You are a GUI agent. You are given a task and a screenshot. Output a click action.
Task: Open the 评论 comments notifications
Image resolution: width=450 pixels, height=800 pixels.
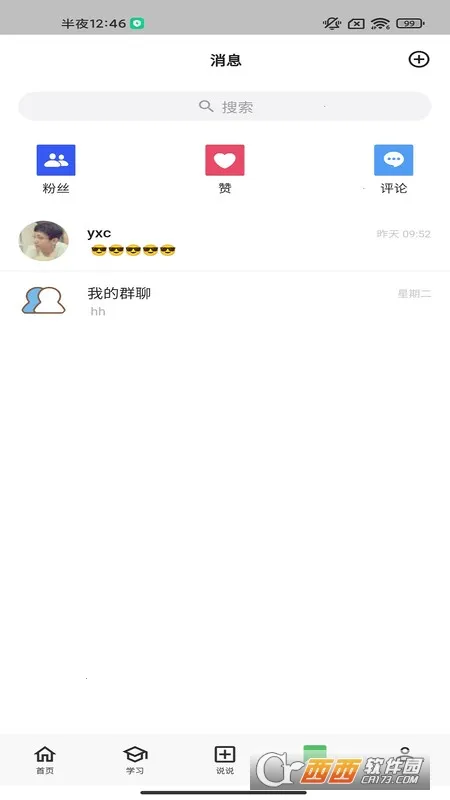[393, 169]
